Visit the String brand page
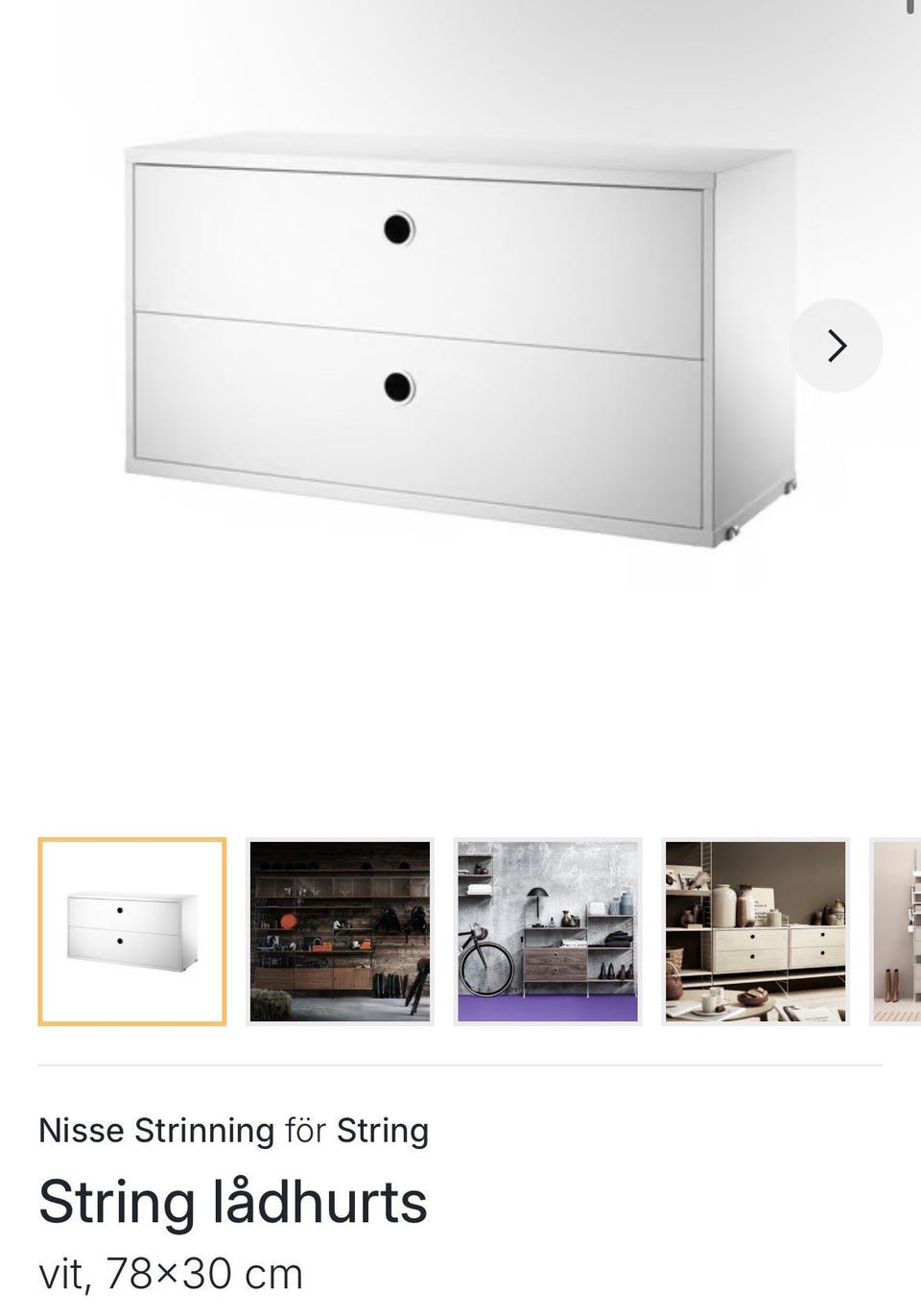 coord(383,1131)
